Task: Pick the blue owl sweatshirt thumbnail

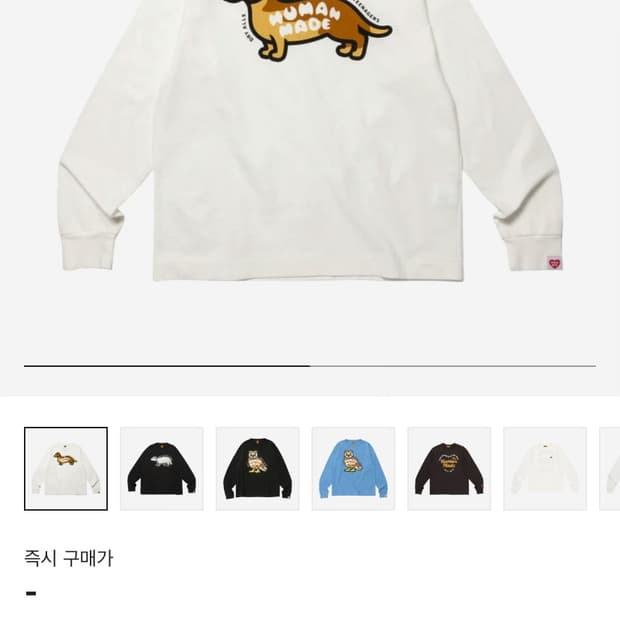Action: click(353, 469)
